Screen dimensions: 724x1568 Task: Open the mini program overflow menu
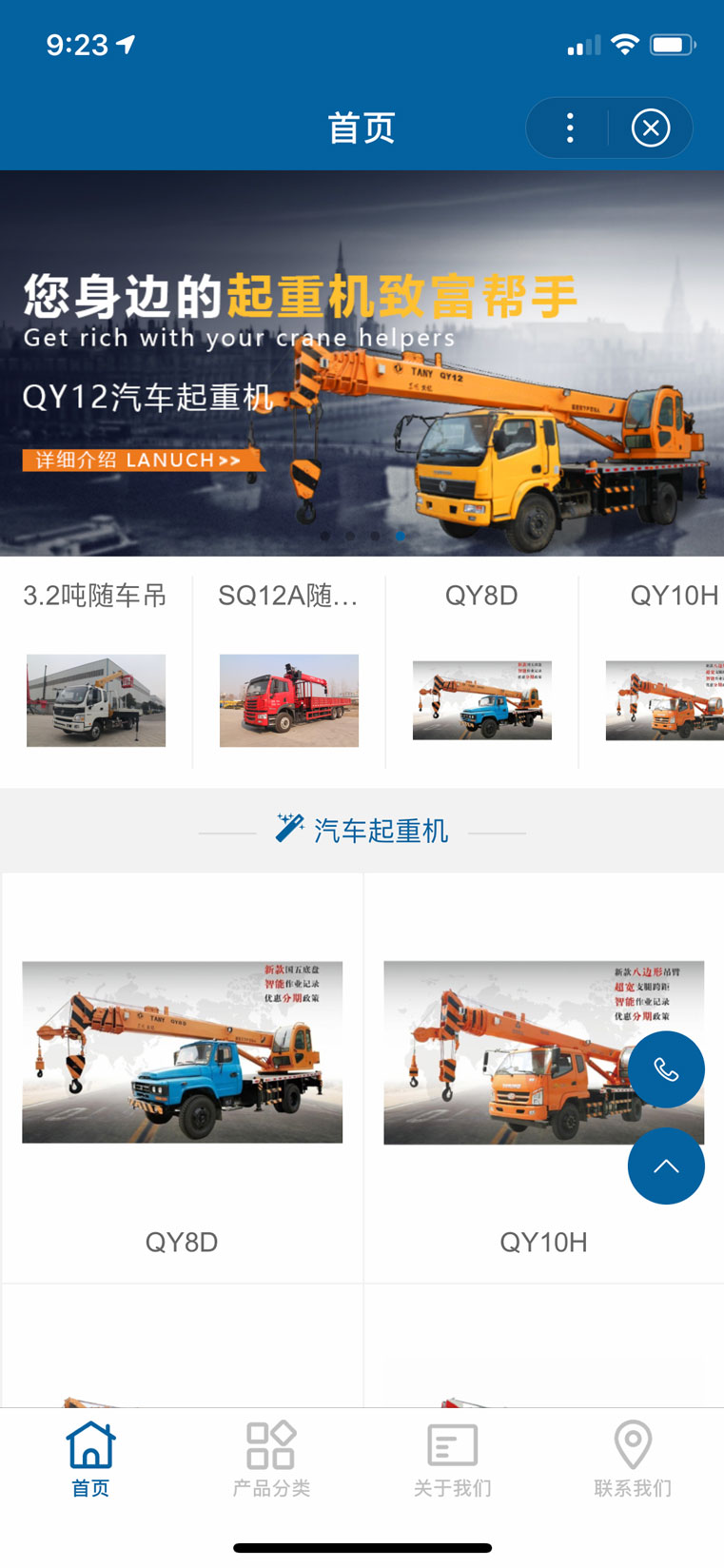pos(570,127)
